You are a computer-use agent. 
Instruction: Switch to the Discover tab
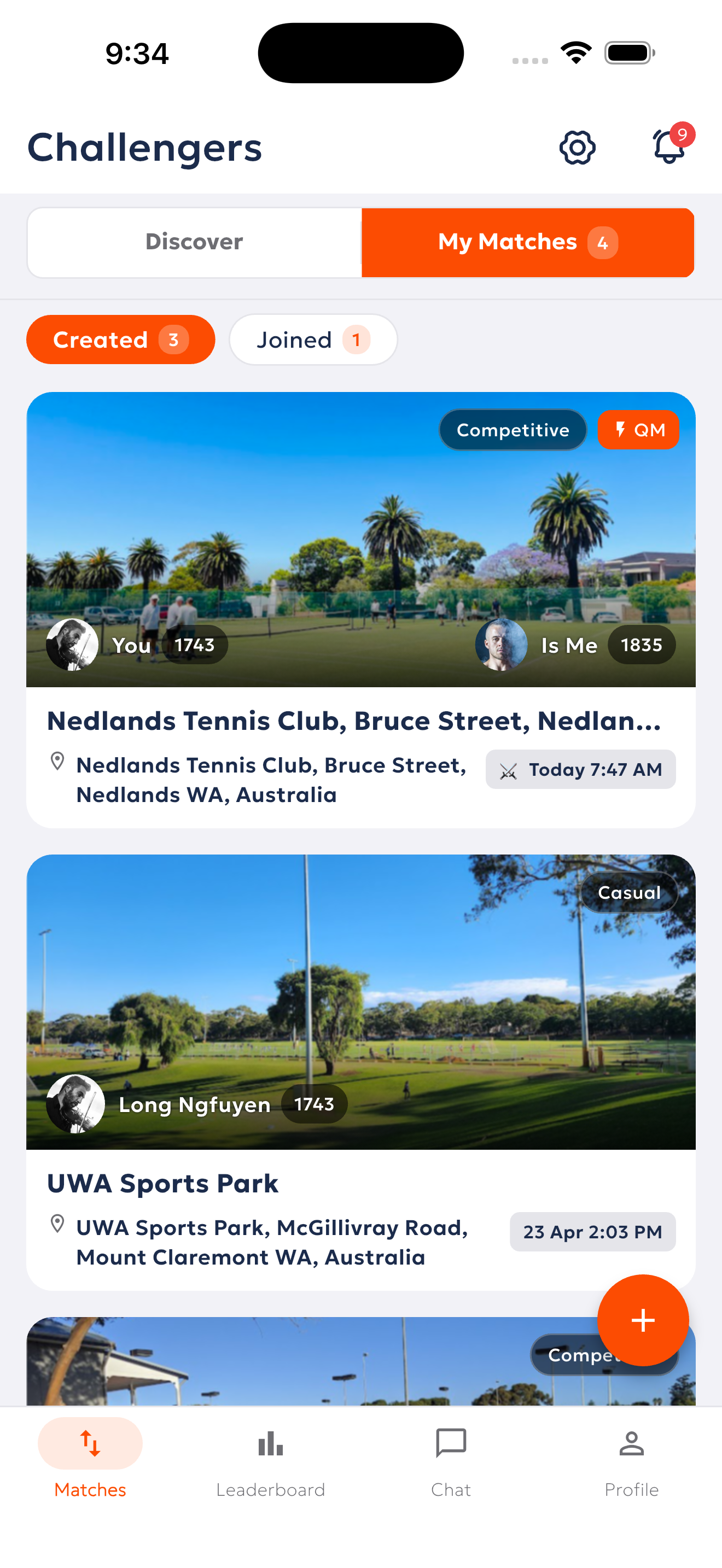(x=194, y=242)
